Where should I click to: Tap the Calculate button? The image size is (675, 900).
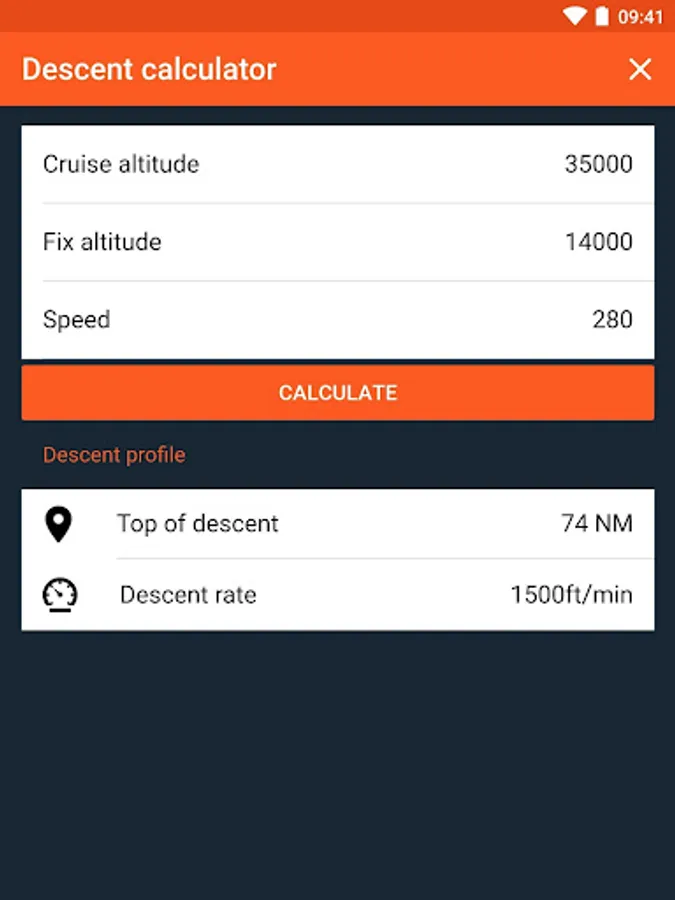click(338, 393)
